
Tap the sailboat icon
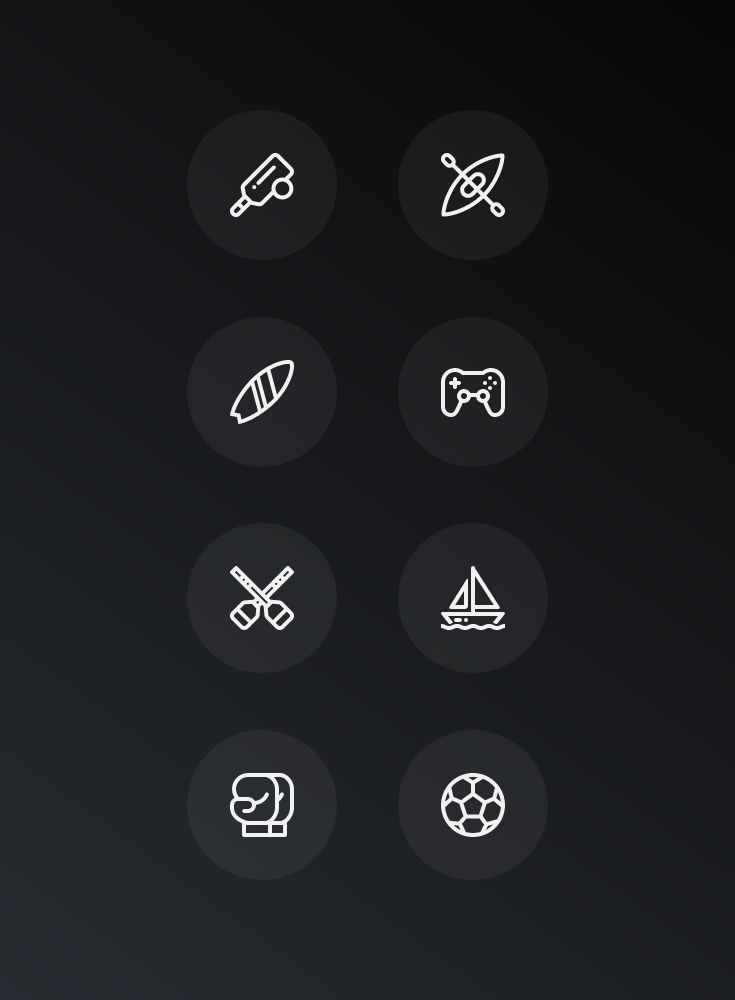[x=473, y=598]
